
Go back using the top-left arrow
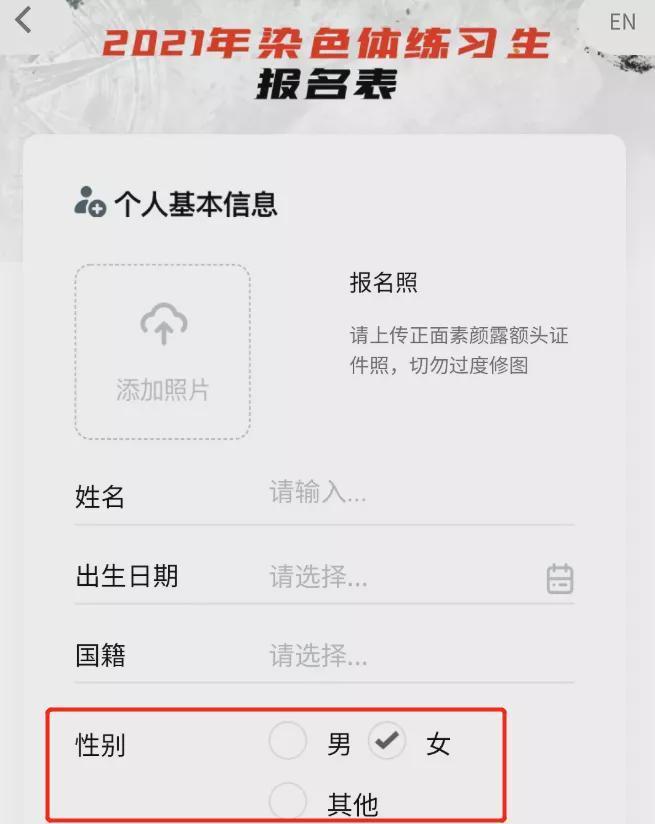tap(24, 19)
